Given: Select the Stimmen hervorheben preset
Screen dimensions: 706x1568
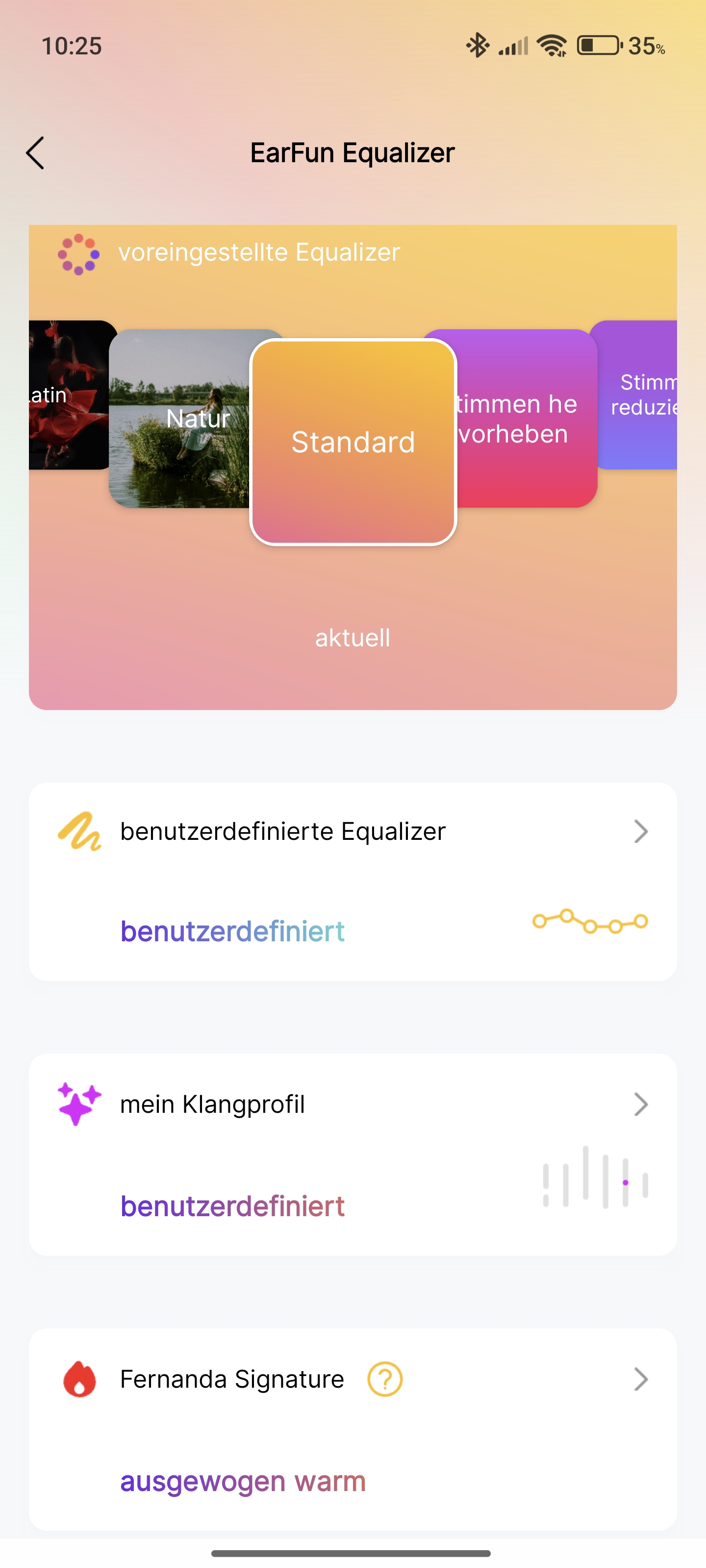Looking at the screenshot, I should tap(525, 419).
